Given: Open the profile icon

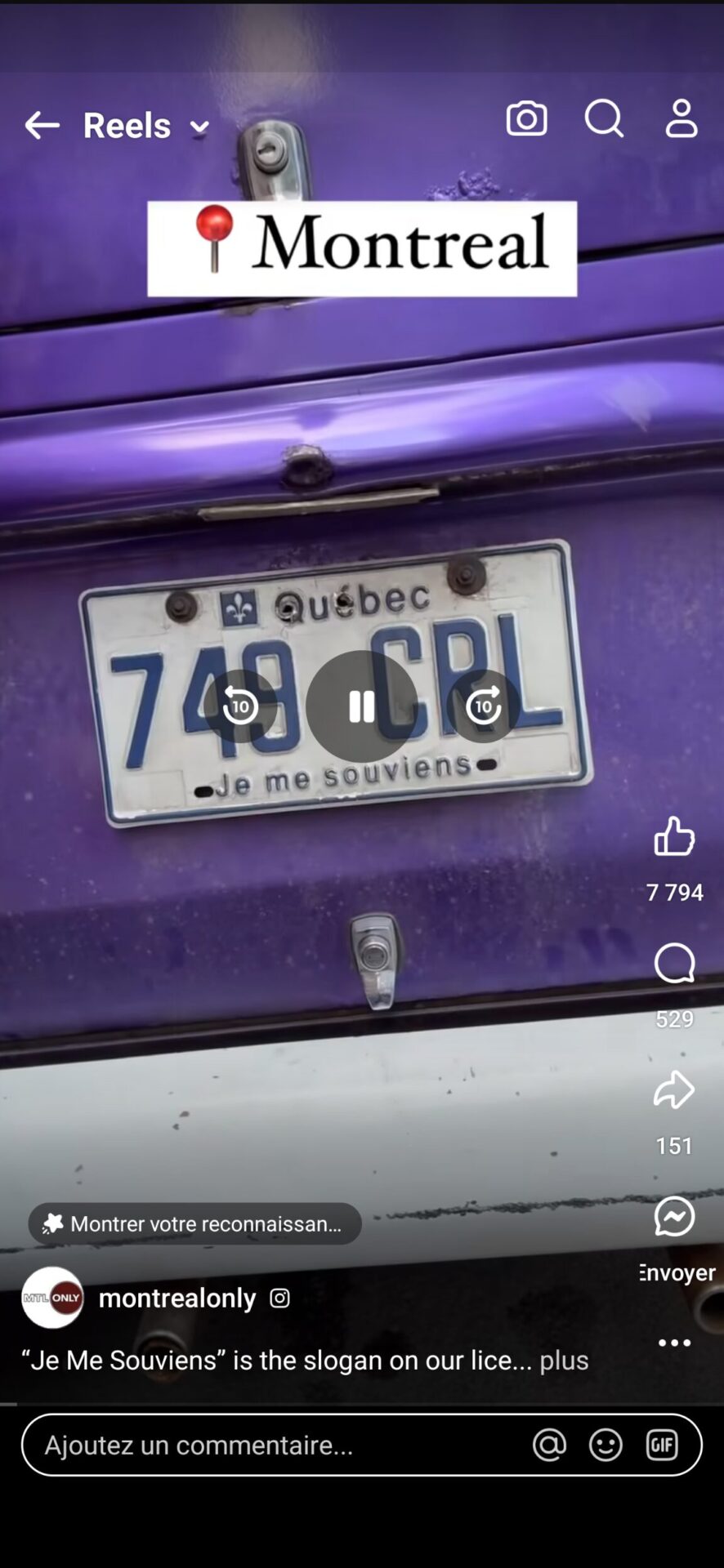Looking at the screenshot, I should coord(681,119).
